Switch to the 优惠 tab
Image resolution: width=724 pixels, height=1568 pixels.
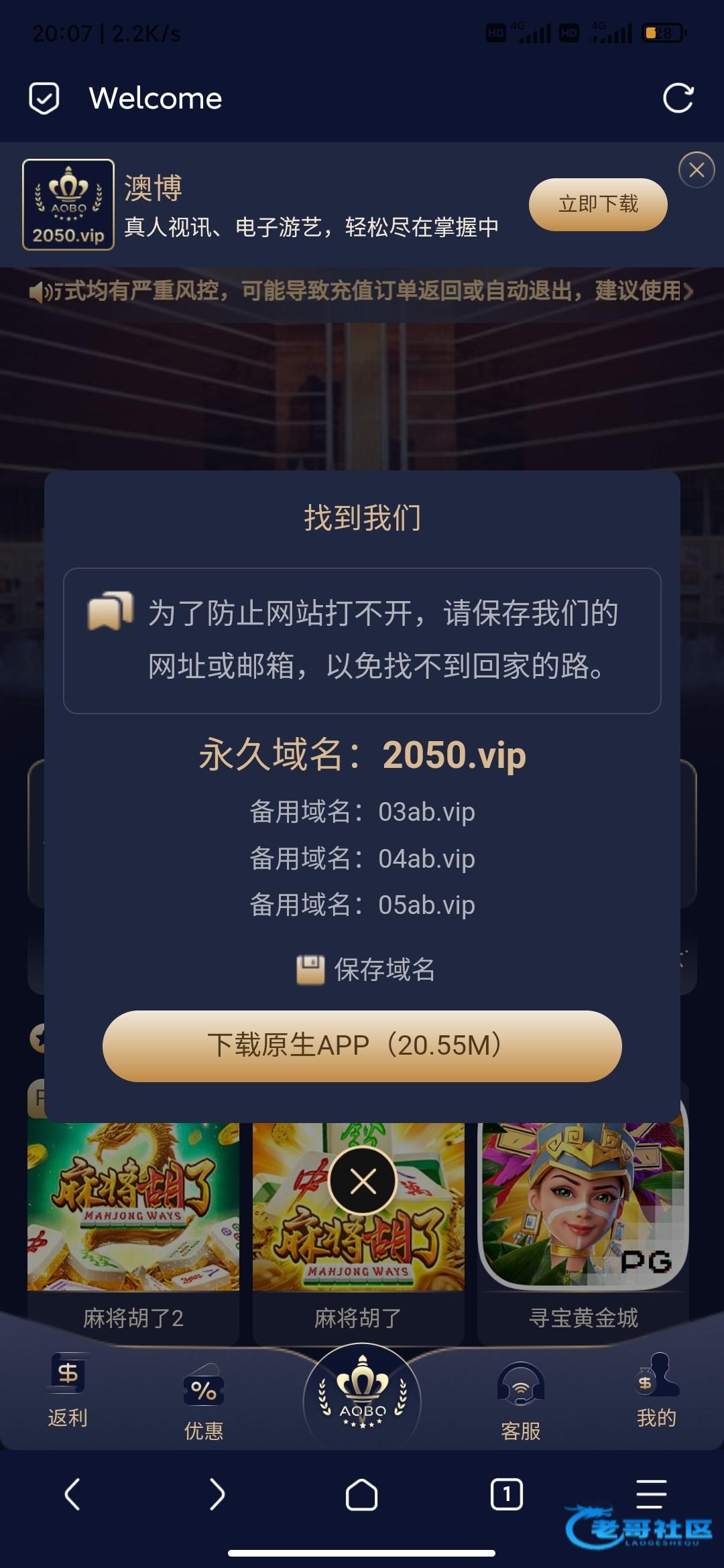click(204, 1400)
